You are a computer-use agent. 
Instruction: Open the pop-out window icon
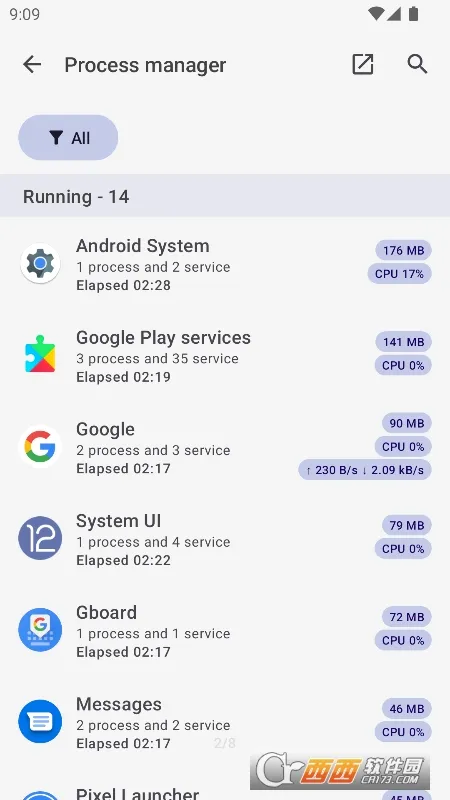pyautogui.click(x=363, y=65)
